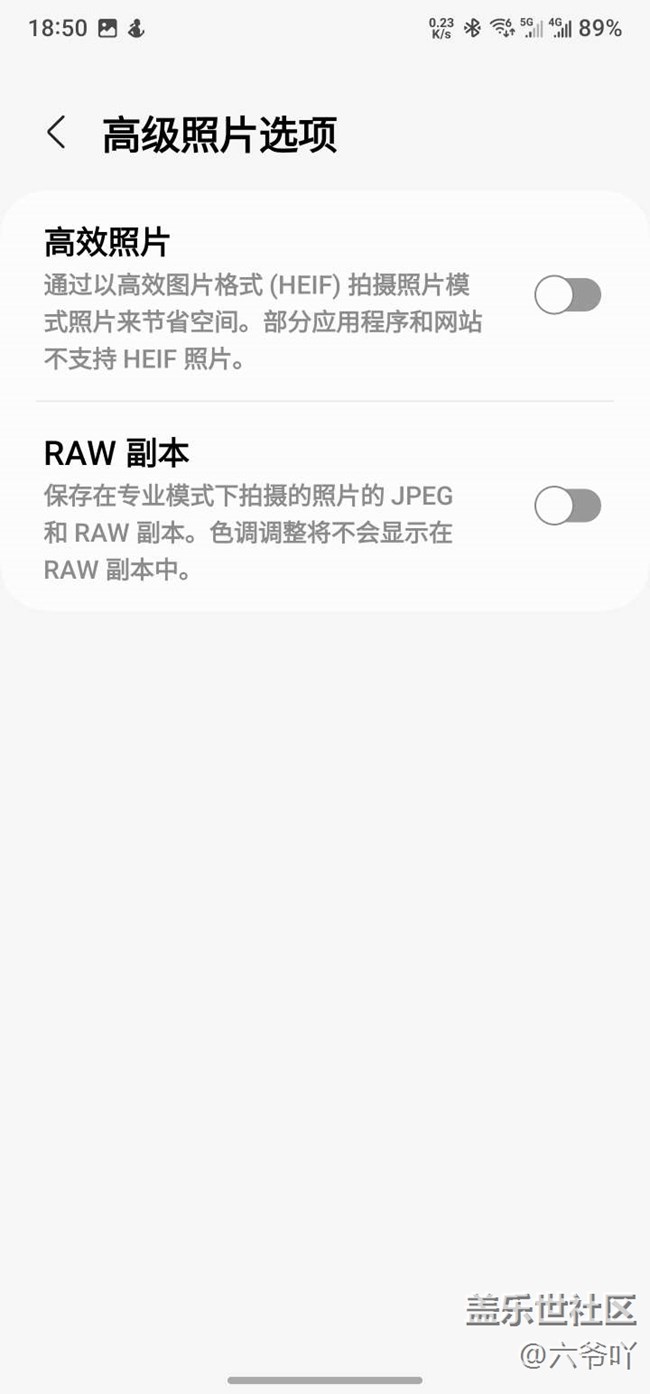Turn on the RAW 副本 switch
The width and height of the screenshot is (650, 1394).
click(567, 506)
